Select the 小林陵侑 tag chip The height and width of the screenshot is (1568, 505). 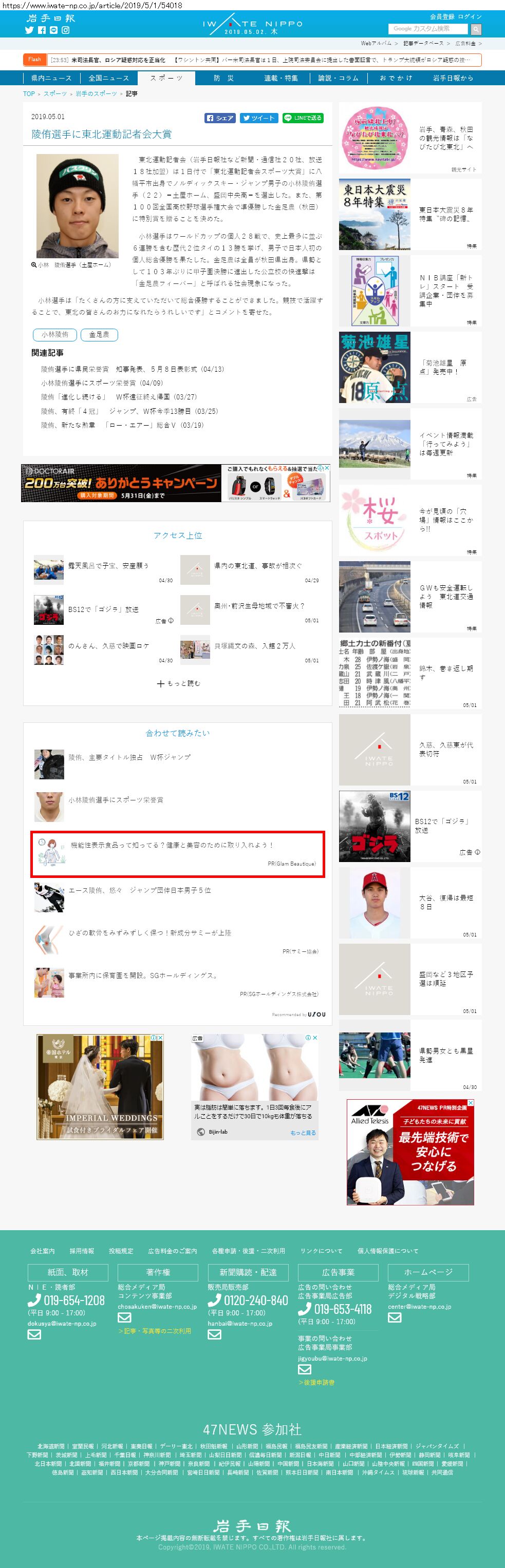click(55, 335)
